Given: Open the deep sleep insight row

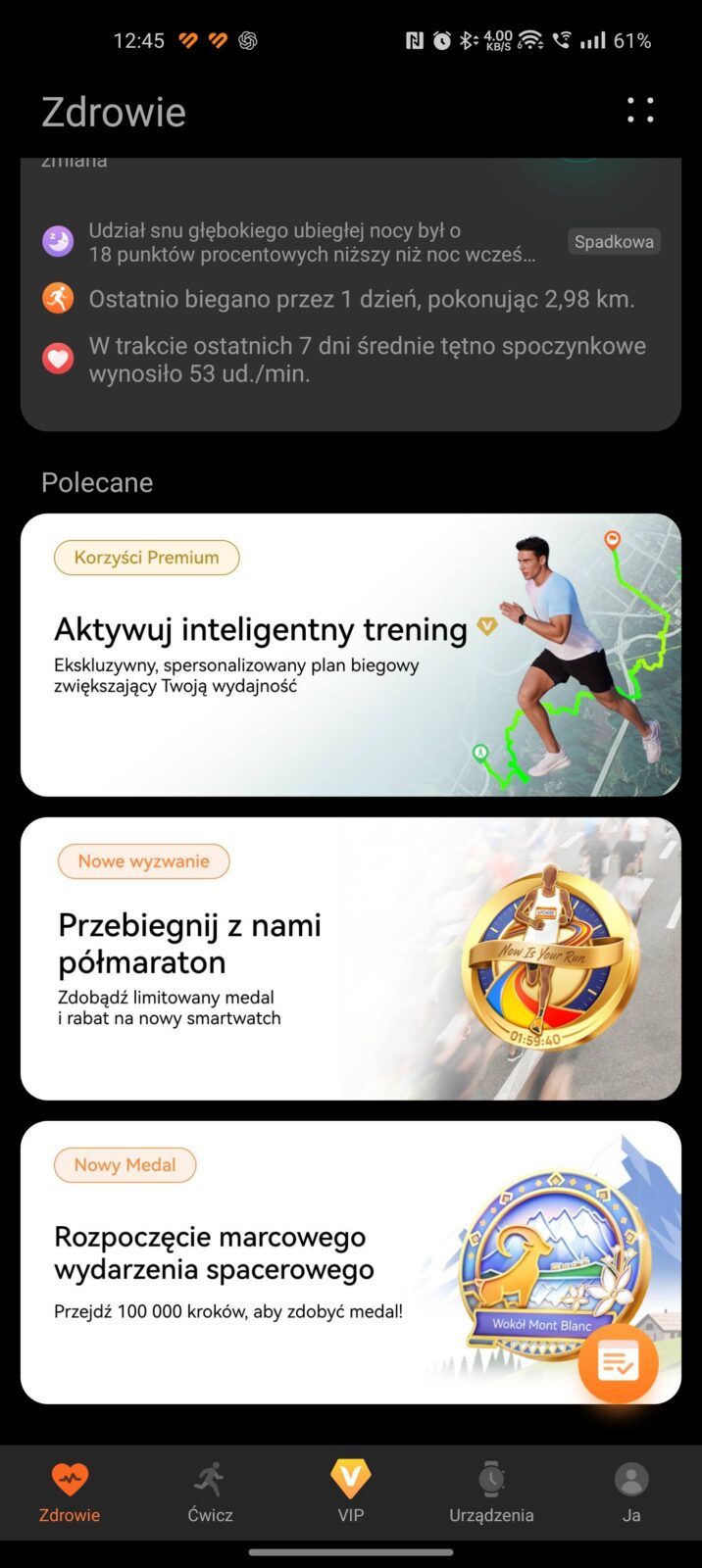Looking at the screenshot, I should [312, 242].
